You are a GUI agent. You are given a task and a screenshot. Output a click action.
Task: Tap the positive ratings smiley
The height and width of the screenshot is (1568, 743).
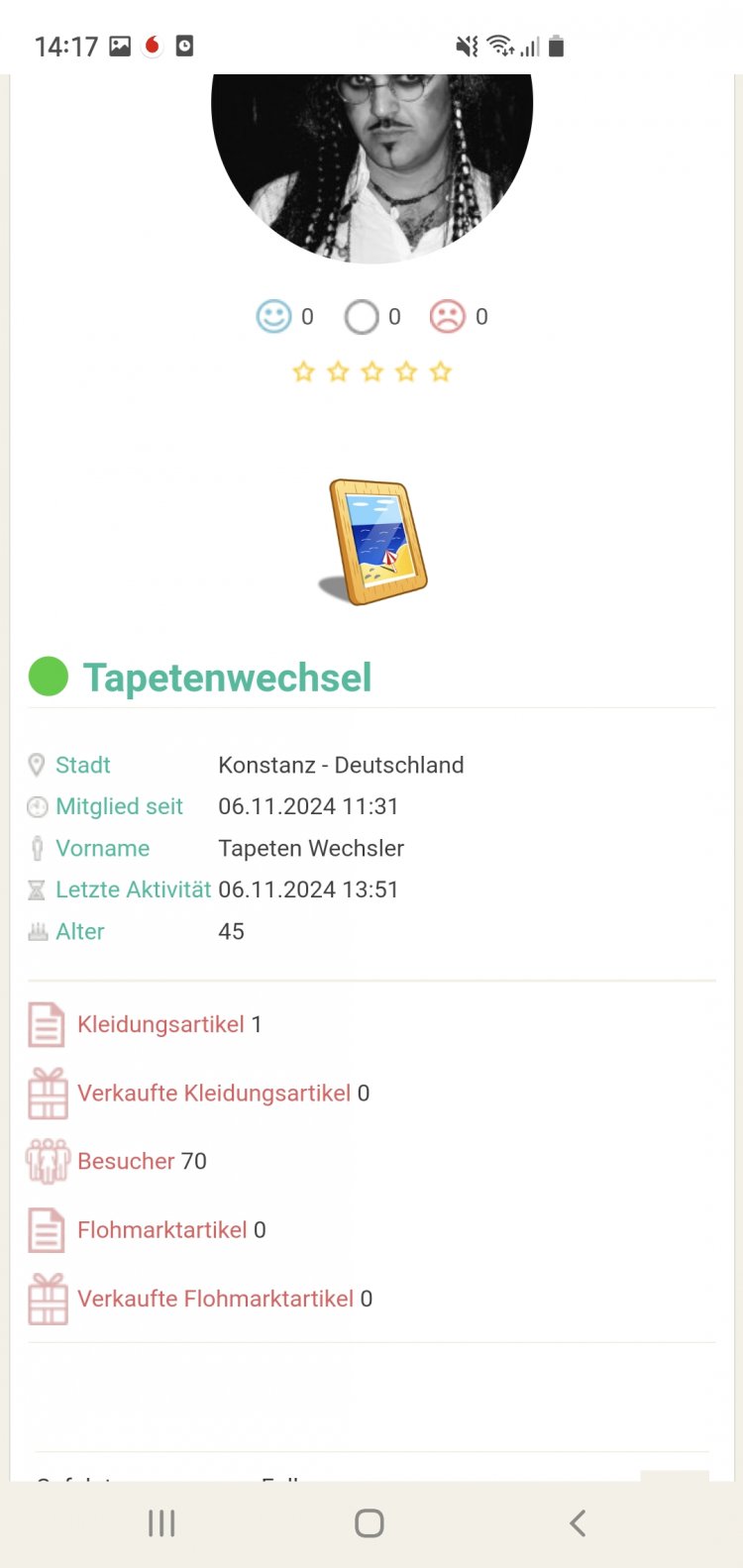pyautogui.click(x=274, y=317)
